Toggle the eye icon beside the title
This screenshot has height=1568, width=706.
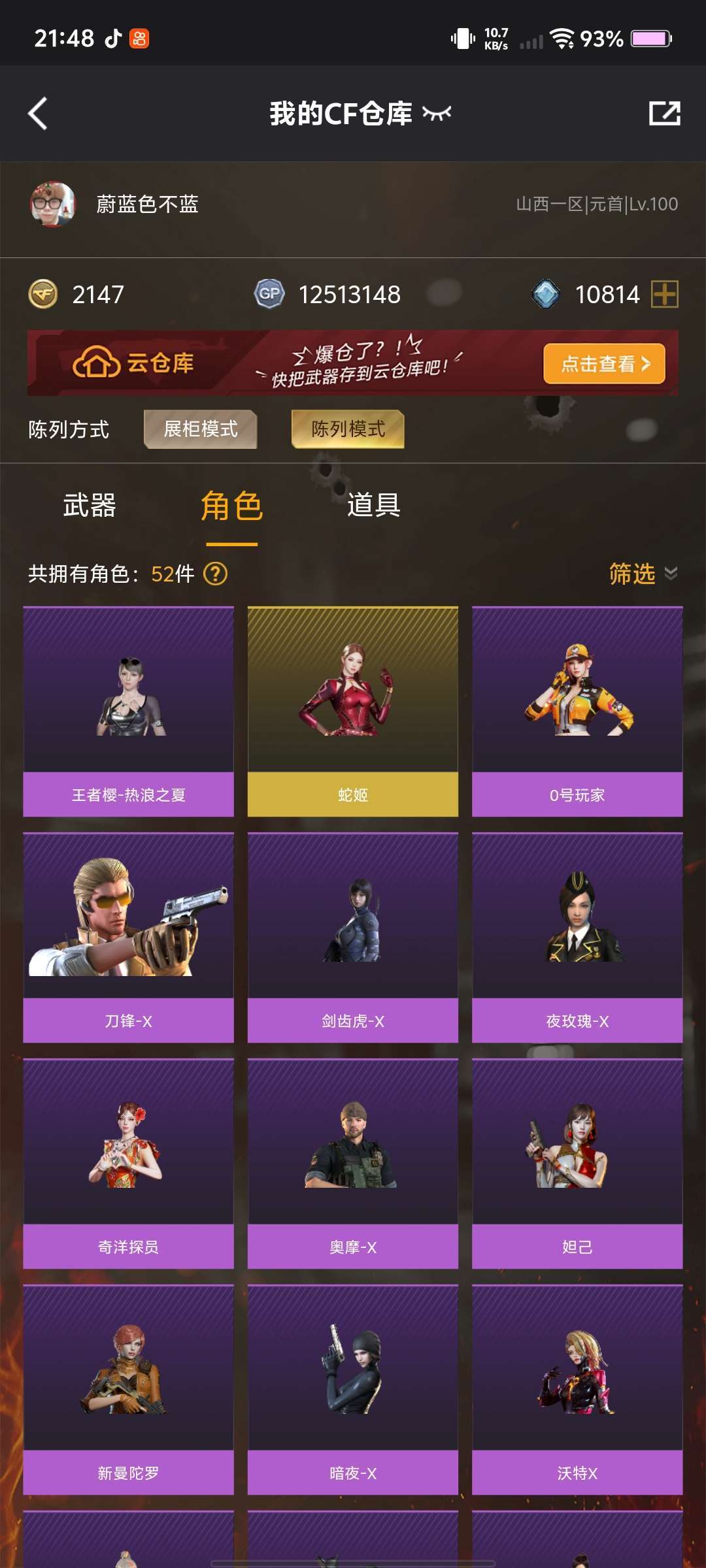coord(437,114)
